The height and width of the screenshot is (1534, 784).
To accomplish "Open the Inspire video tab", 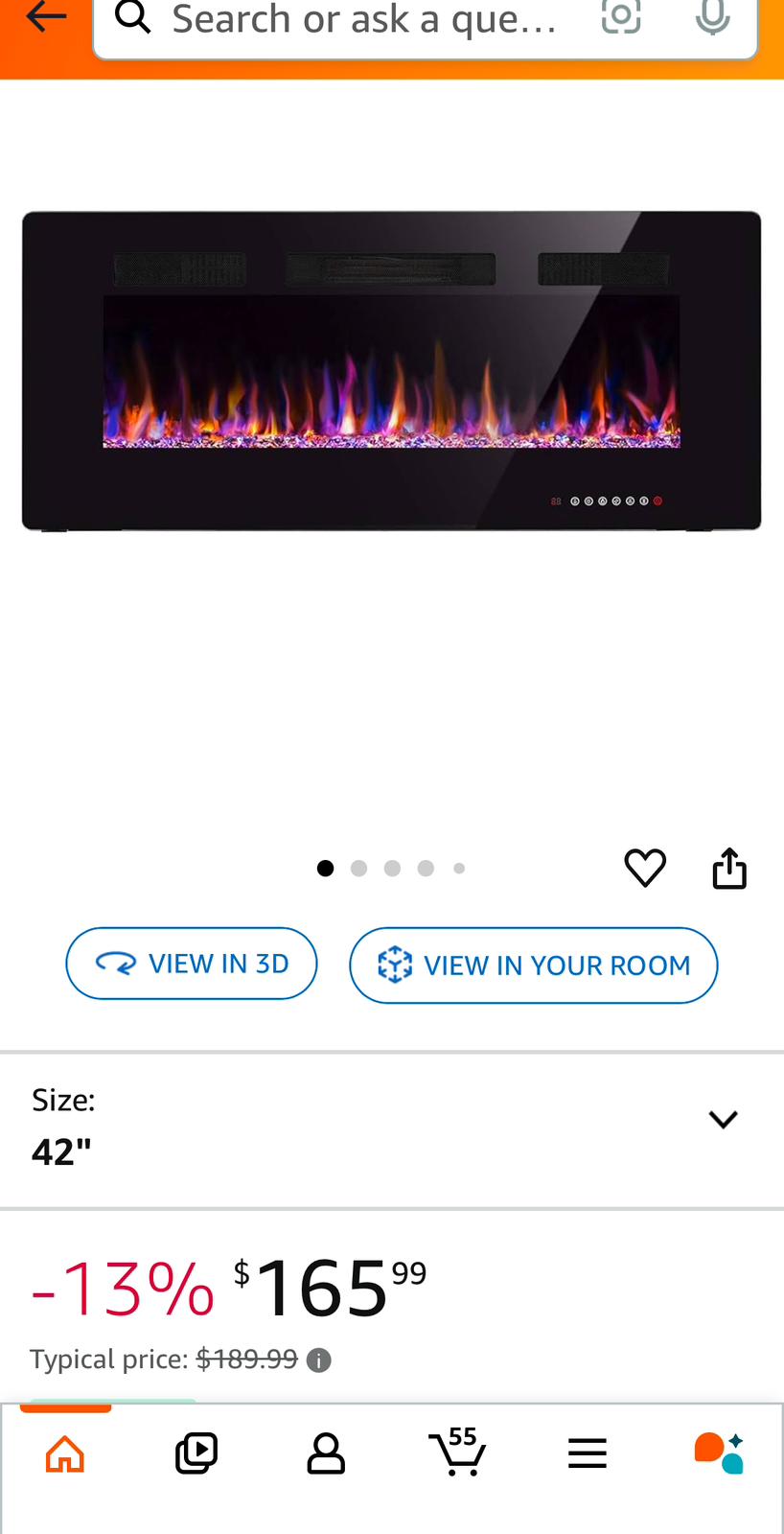I will coord(196,1454).
